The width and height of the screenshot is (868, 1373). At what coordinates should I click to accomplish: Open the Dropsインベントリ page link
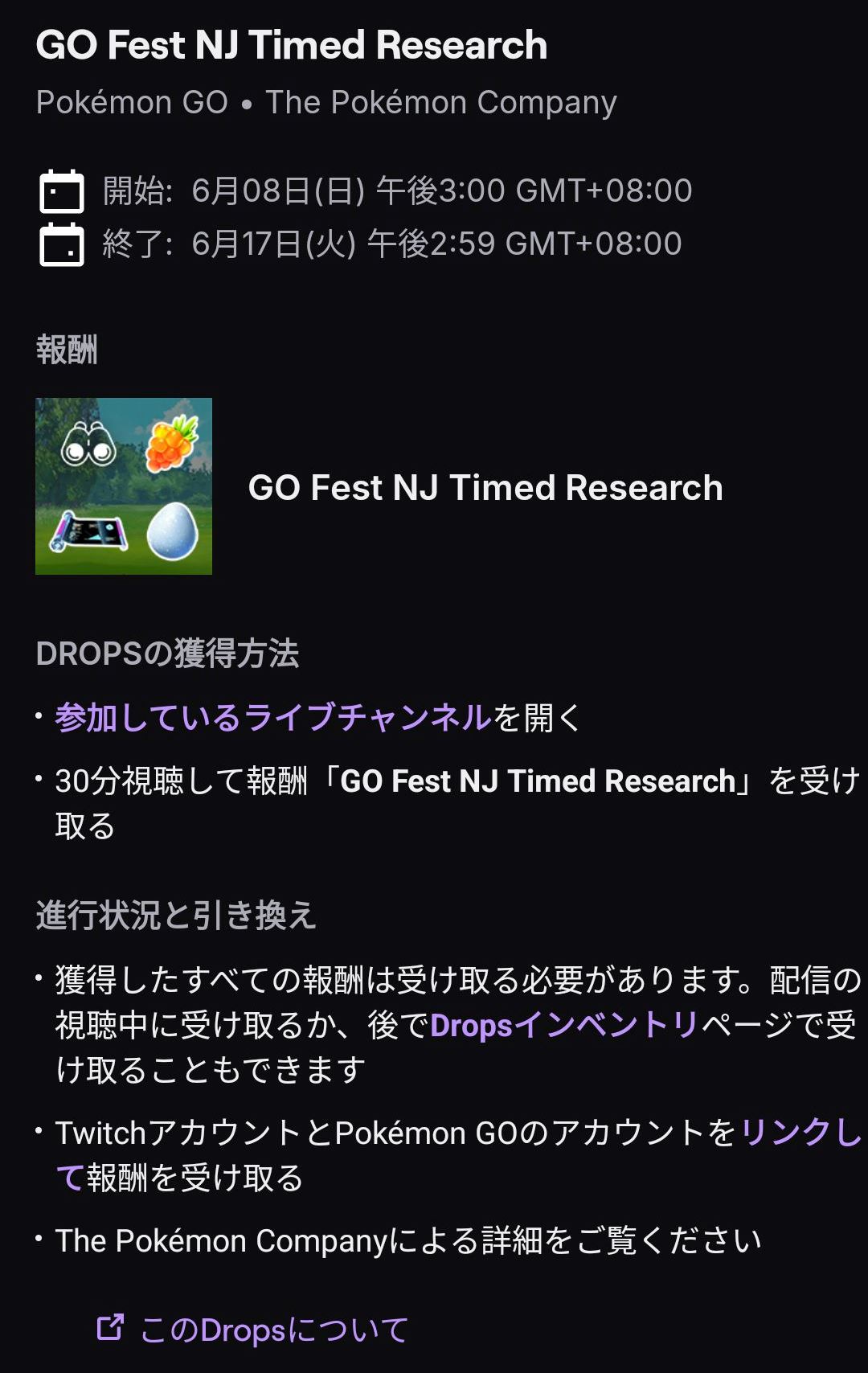point(564,1025)
